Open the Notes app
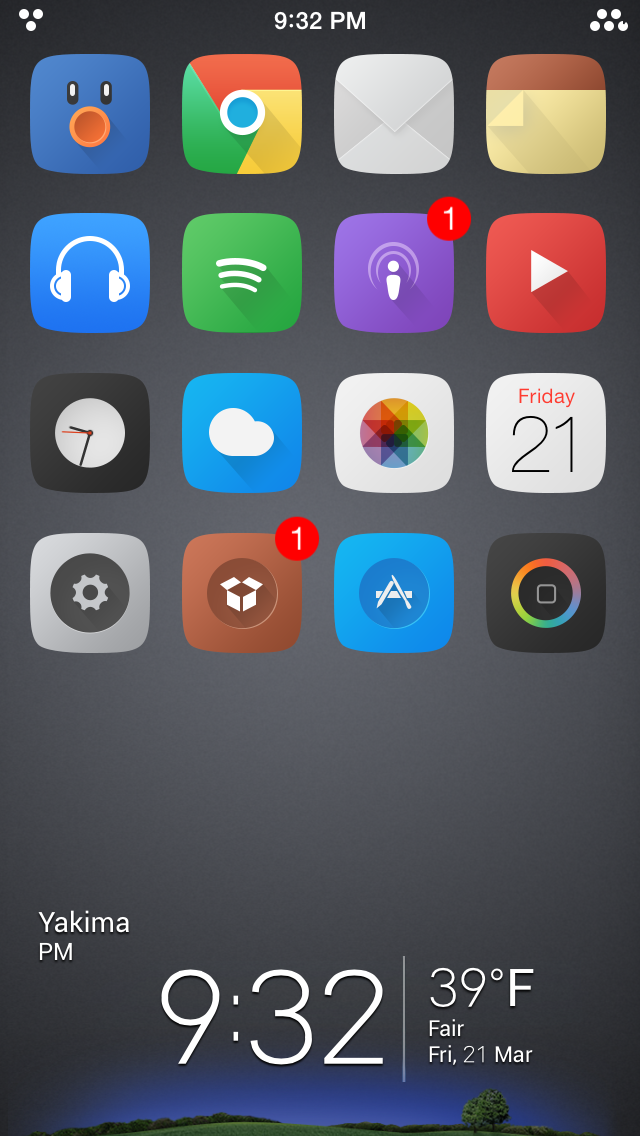Image resolution: width=640 pixels, height=1136 pixels. (546, 114)
